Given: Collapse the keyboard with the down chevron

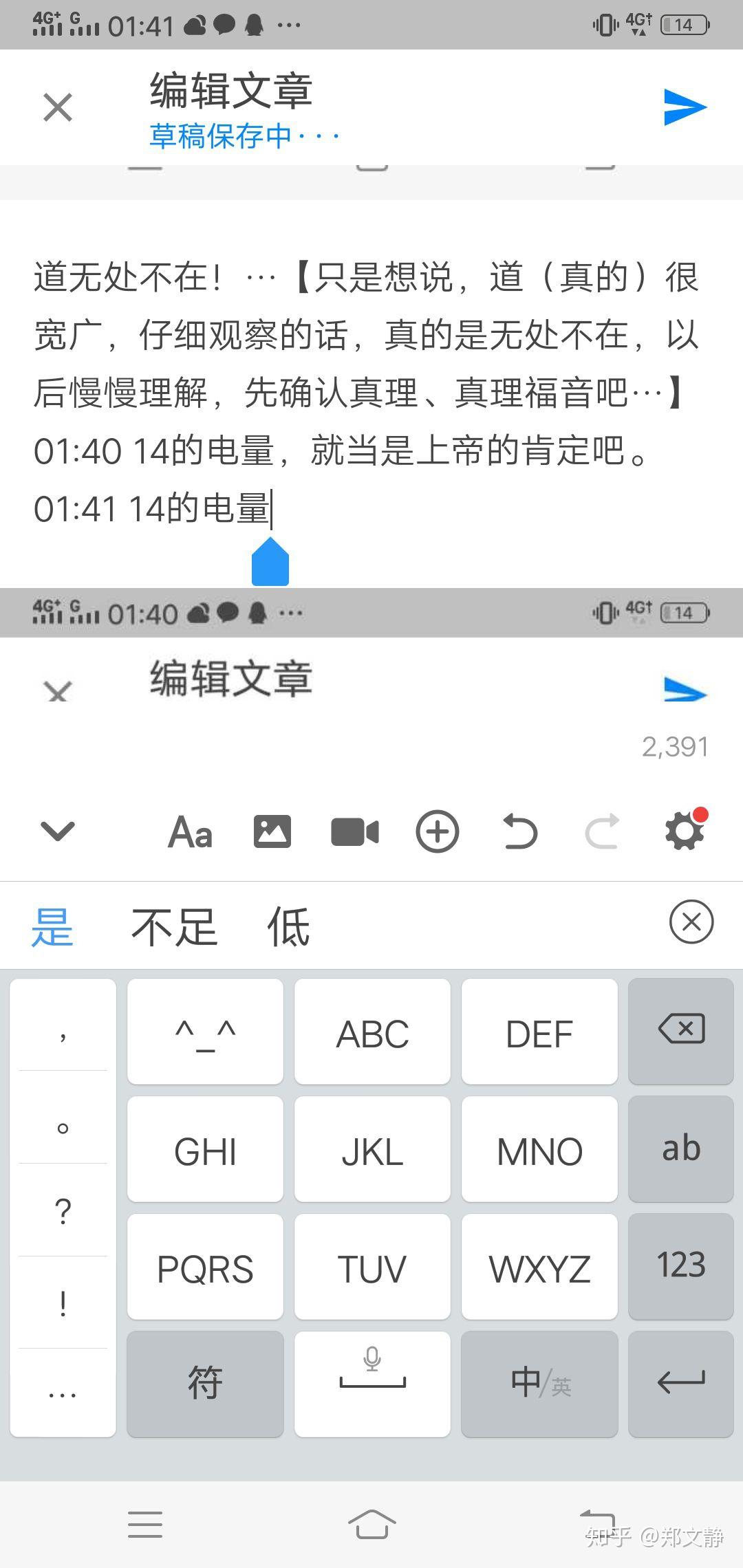Looking at the screenshot, I should tap(58, 831).
